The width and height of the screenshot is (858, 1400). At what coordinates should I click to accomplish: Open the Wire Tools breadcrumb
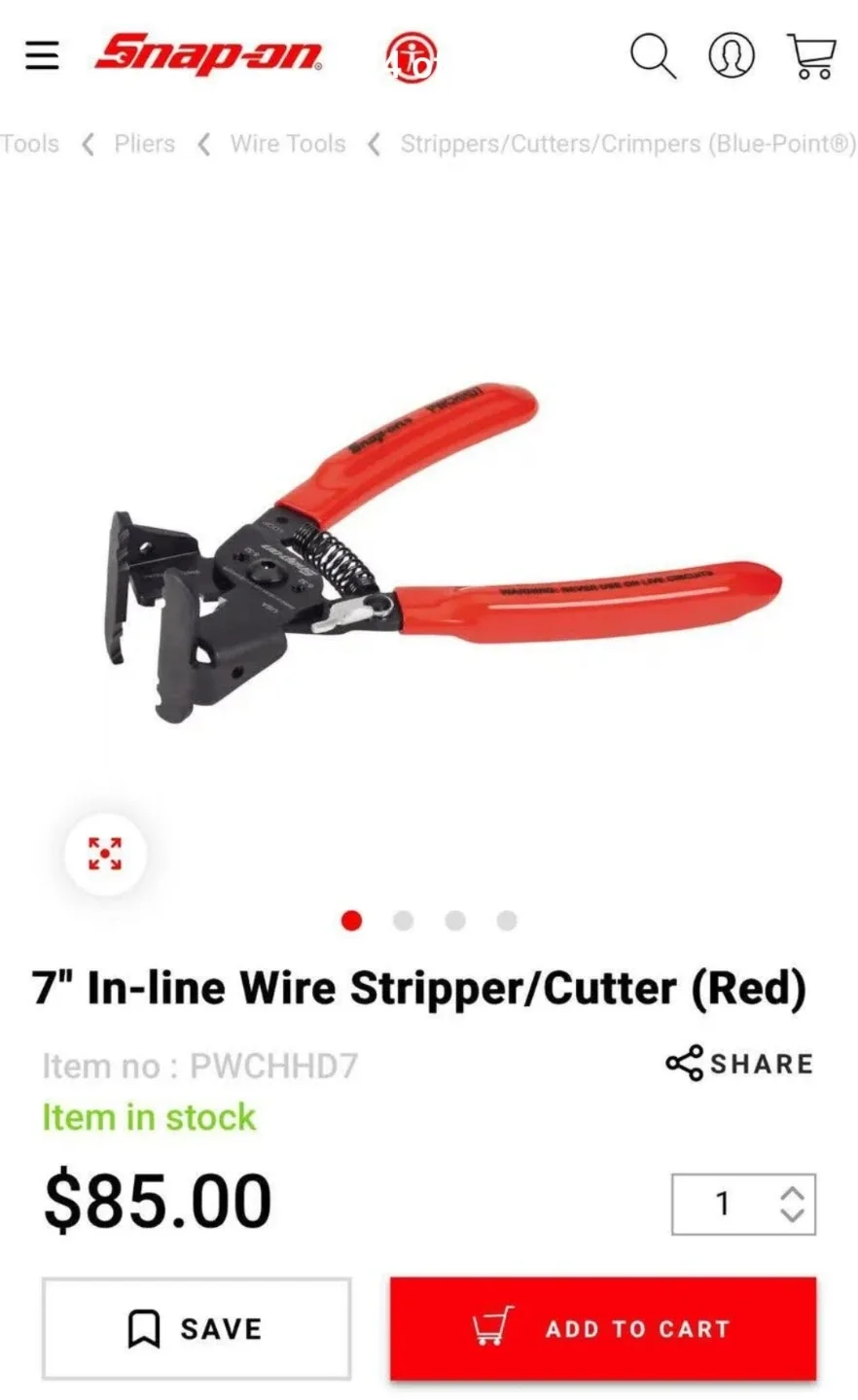point(287,144)
